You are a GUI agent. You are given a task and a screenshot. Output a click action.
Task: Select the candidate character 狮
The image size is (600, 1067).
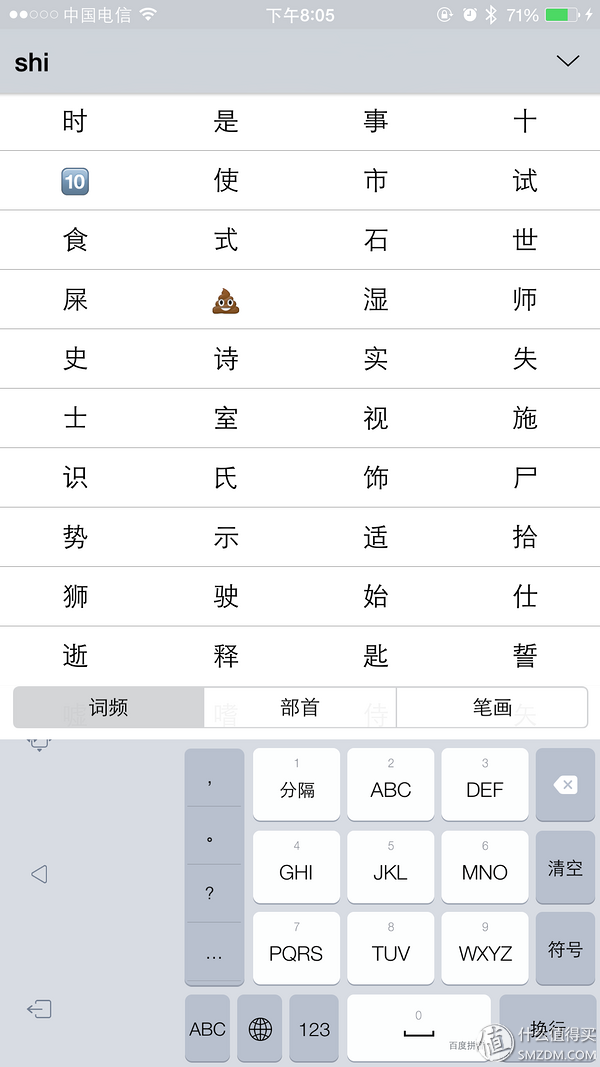75,597
